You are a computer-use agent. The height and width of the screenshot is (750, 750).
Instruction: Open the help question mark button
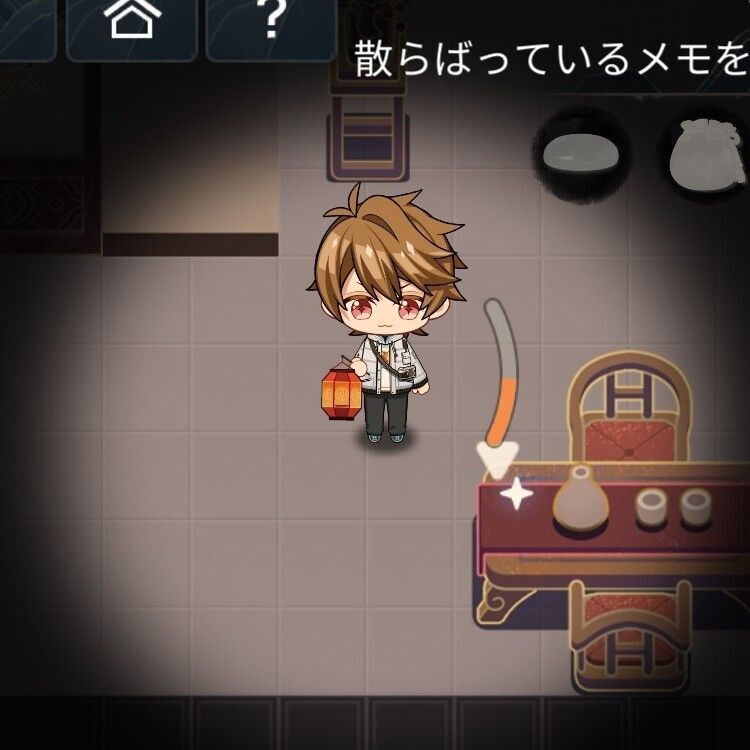click(x=271, y=22)
